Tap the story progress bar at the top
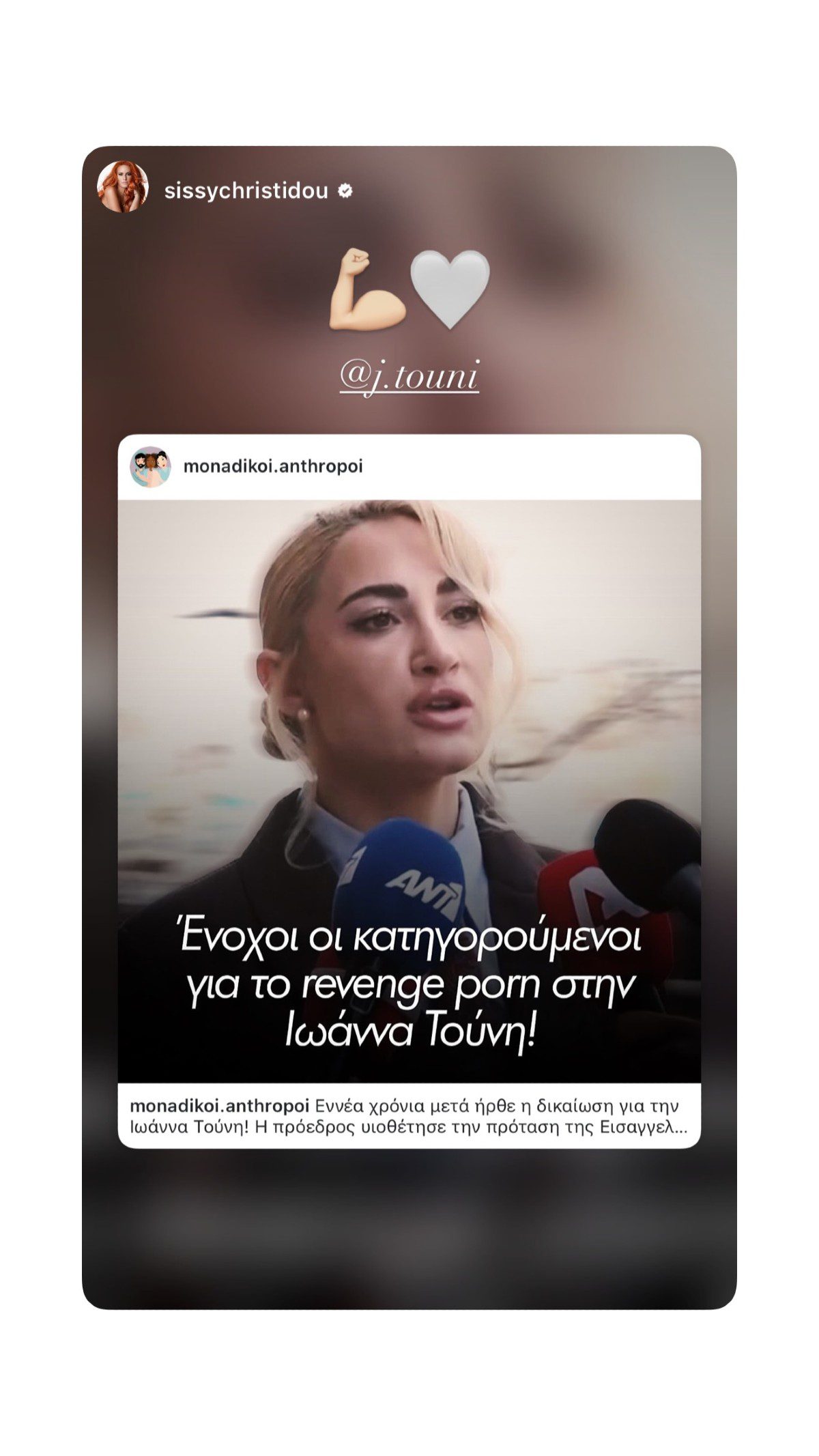Viewport: 819px width, 1456px height. (409, 154)
